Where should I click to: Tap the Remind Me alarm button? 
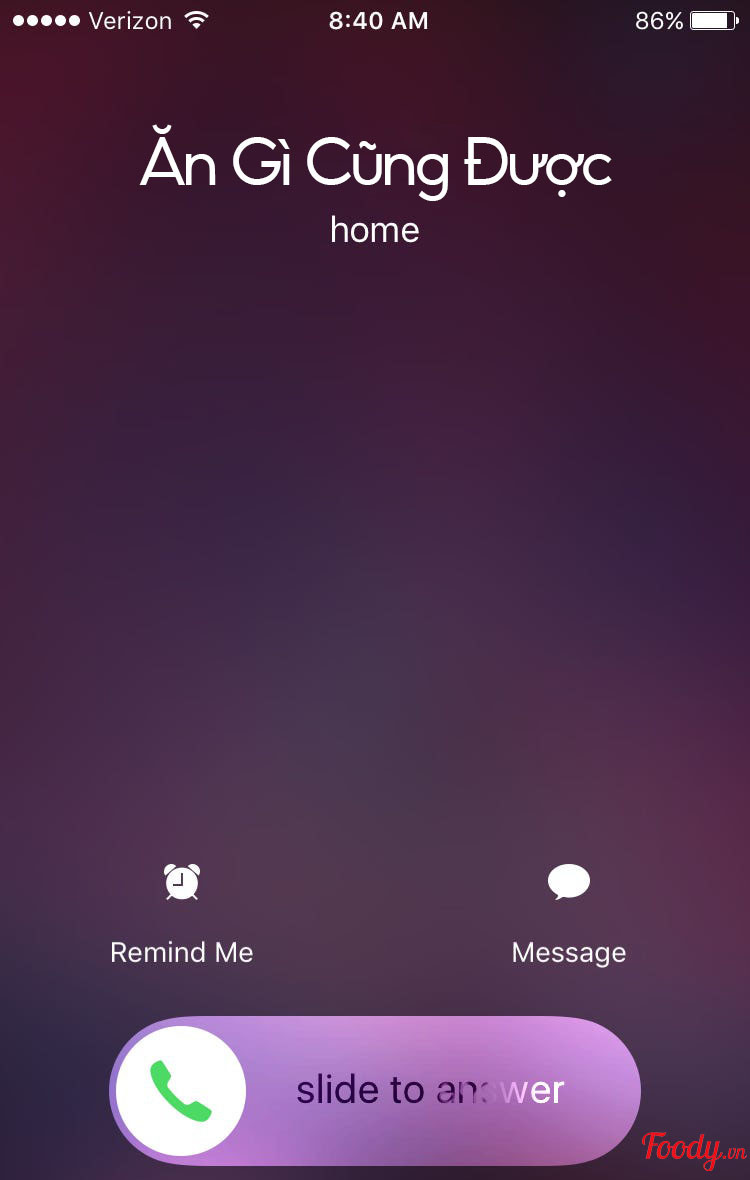click(x=182, y=883)
